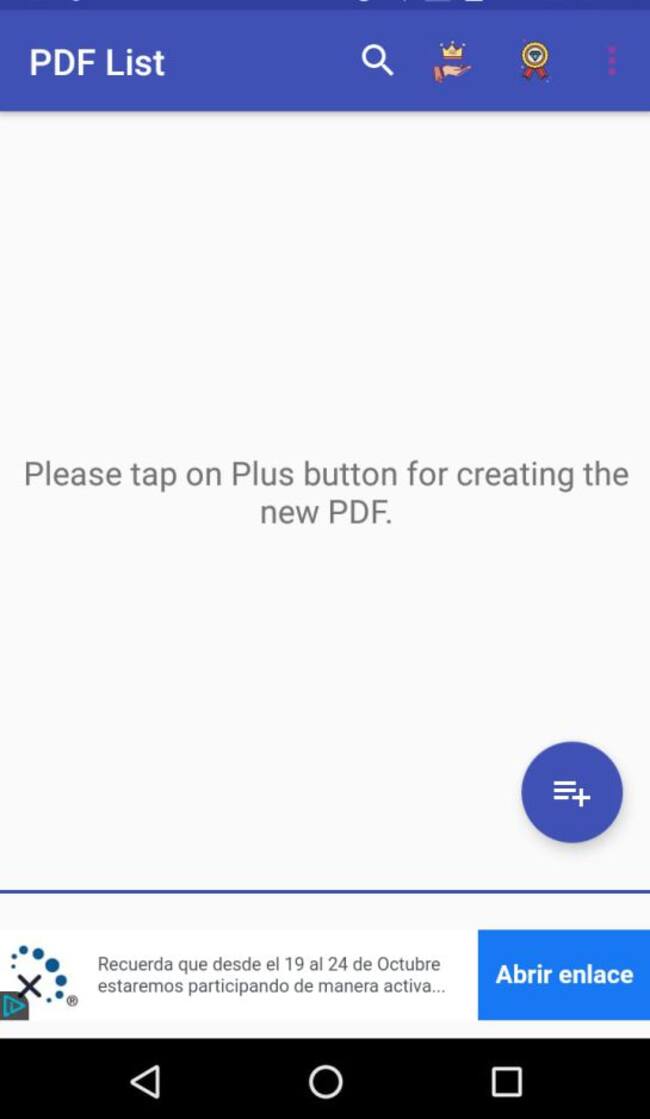This screenshot has height=1119, width=650.
Task: Open the three-dot overflow menu
Action: tap(611, 61)
